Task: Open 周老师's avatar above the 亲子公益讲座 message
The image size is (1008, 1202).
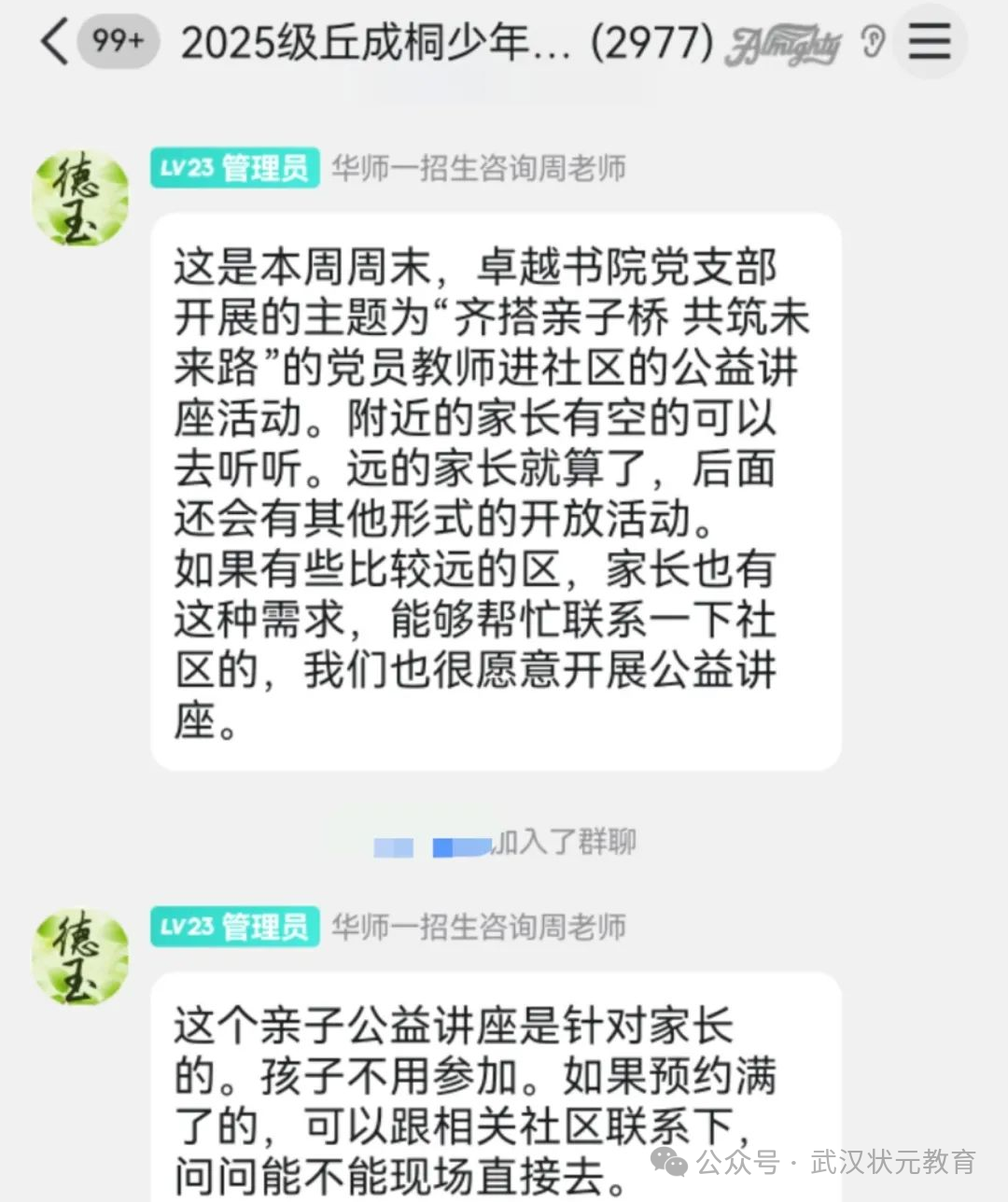Action: pyautogui.click(x=80, y=957)
